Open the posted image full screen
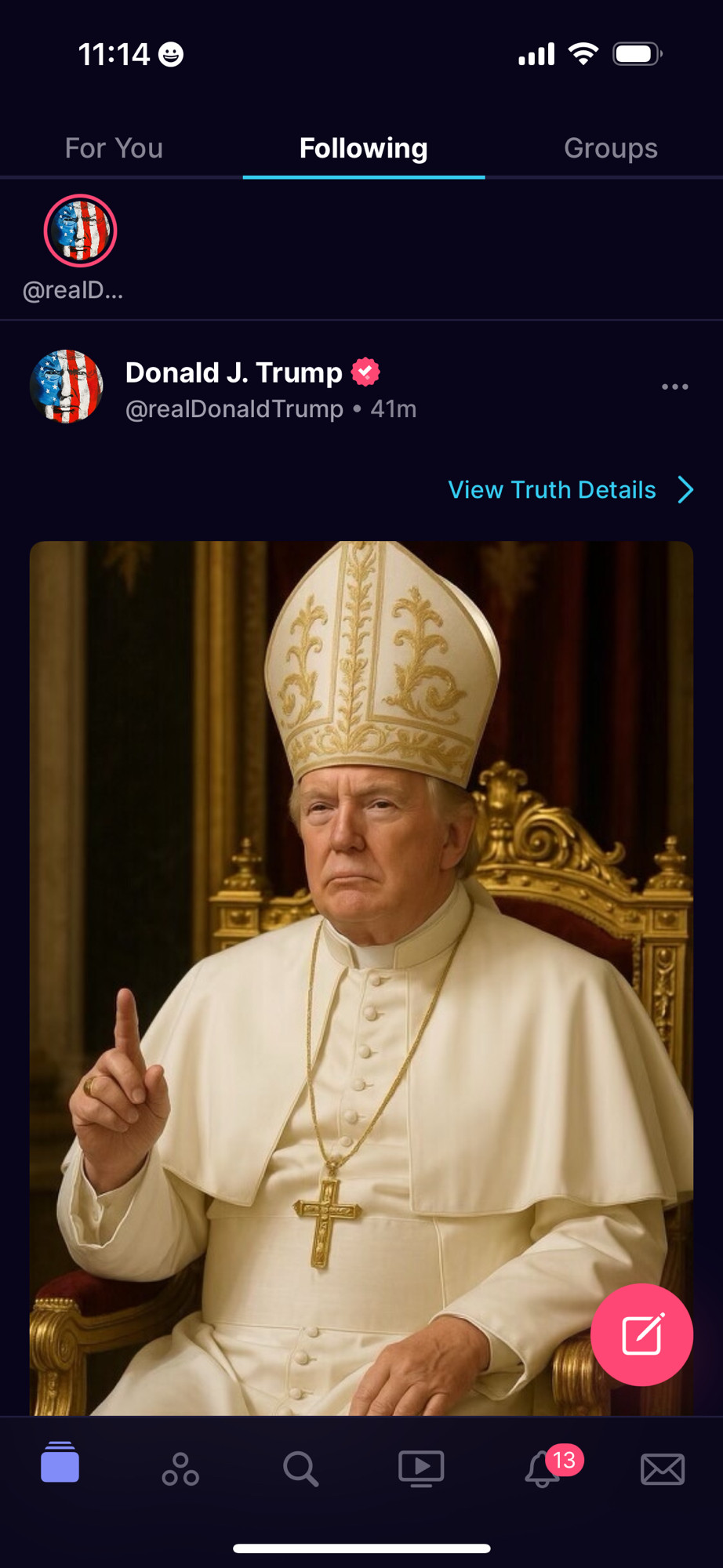 tap(361, 978)
